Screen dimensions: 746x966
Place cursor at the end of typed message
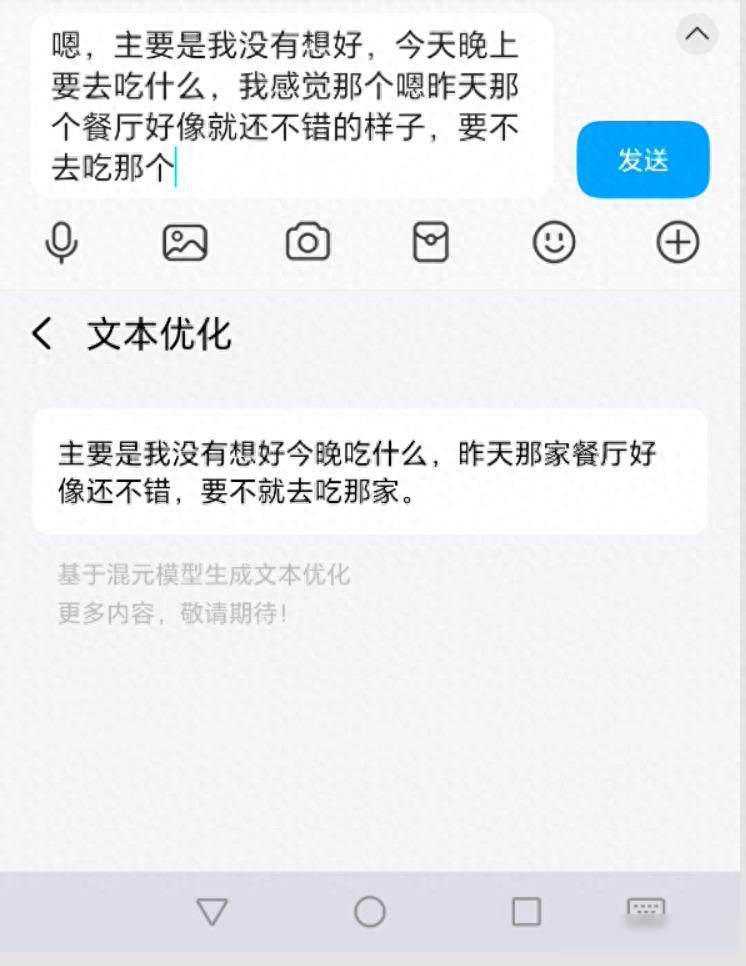coord(175,172)
